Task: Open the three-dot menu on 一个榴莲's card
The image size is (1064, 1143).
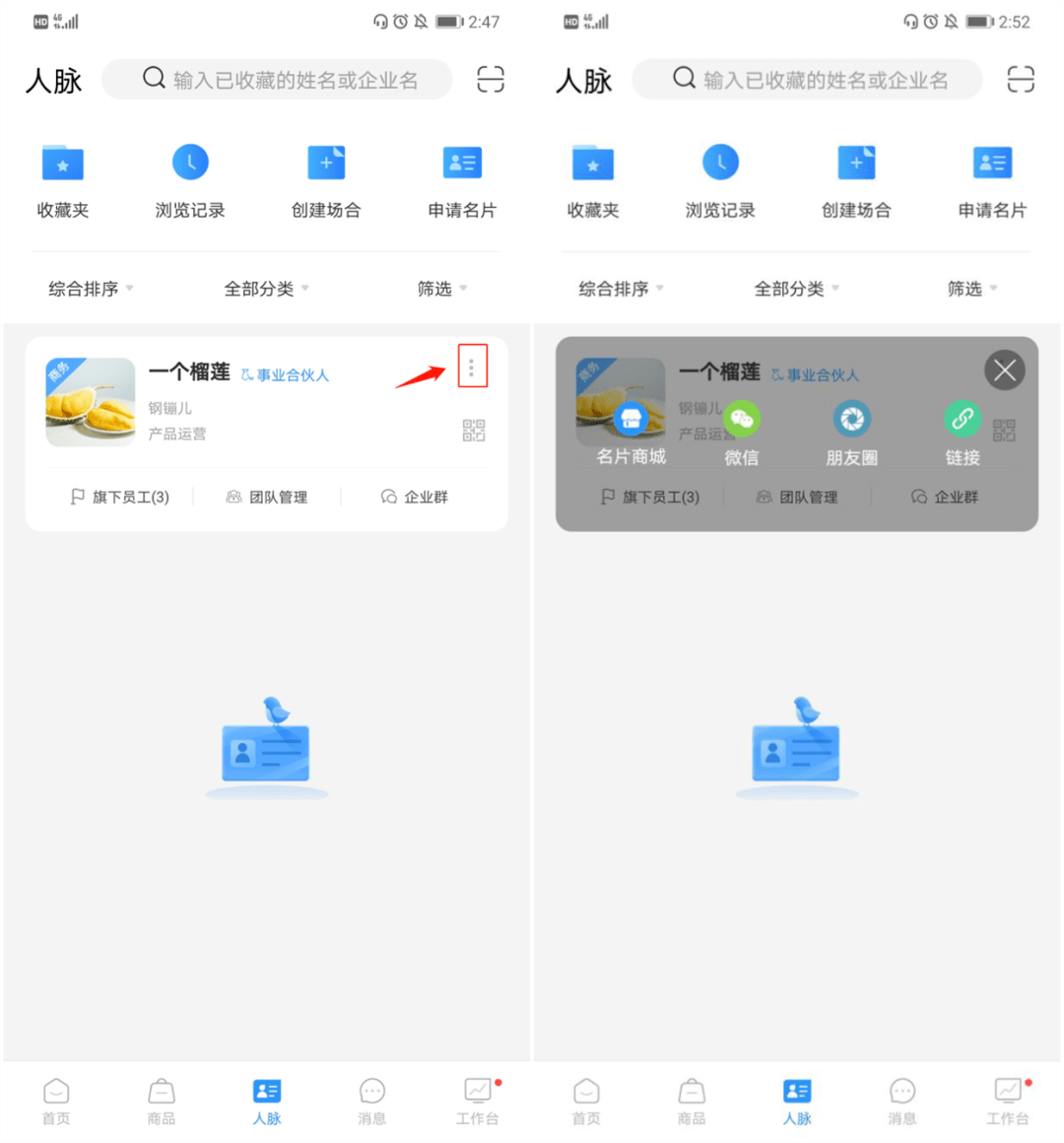Action: pyautogui.click(x=472, y=366)
